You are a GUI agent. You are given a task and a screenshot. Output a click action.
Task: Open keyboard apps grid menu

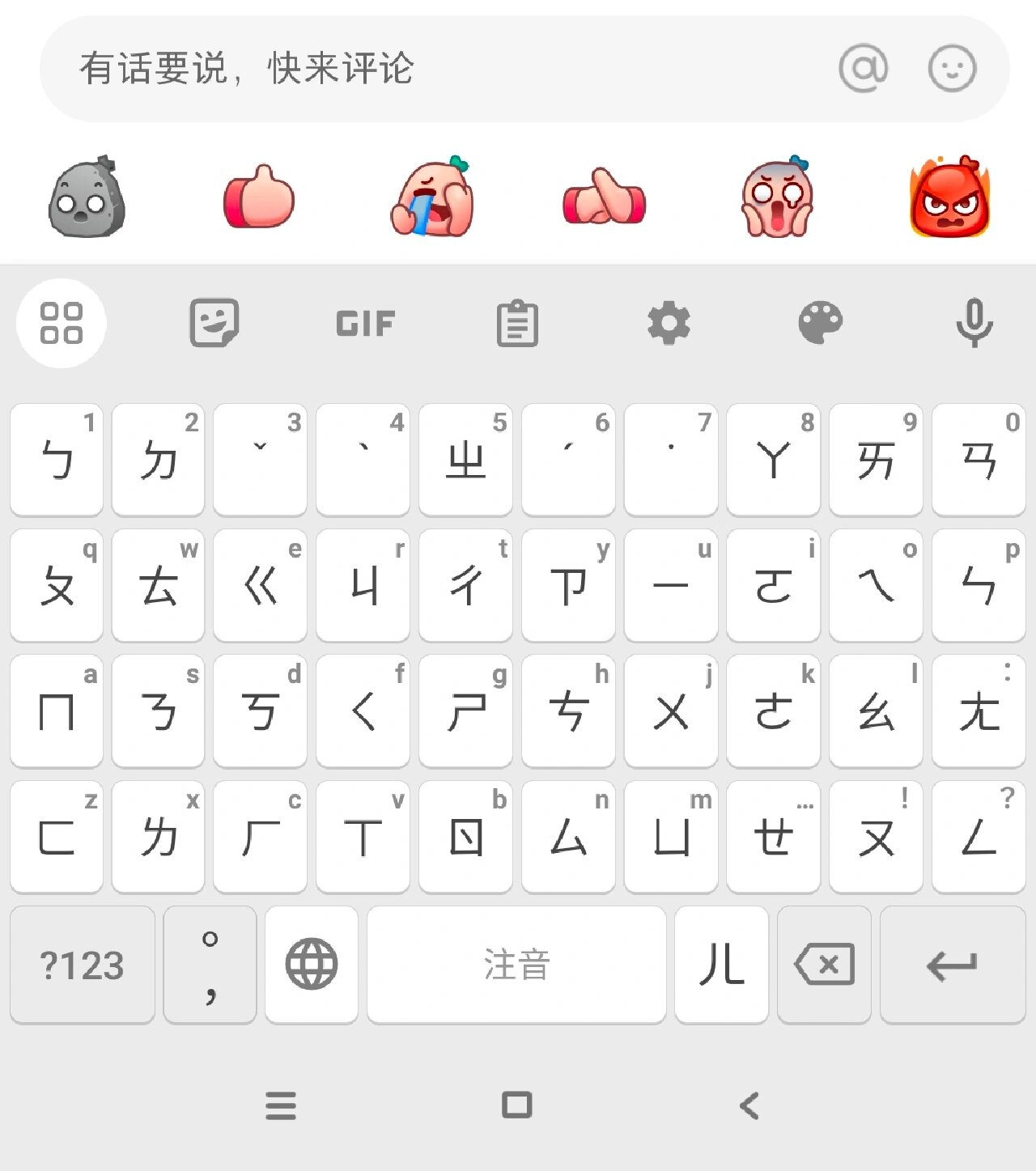click(x=62, y=323)
